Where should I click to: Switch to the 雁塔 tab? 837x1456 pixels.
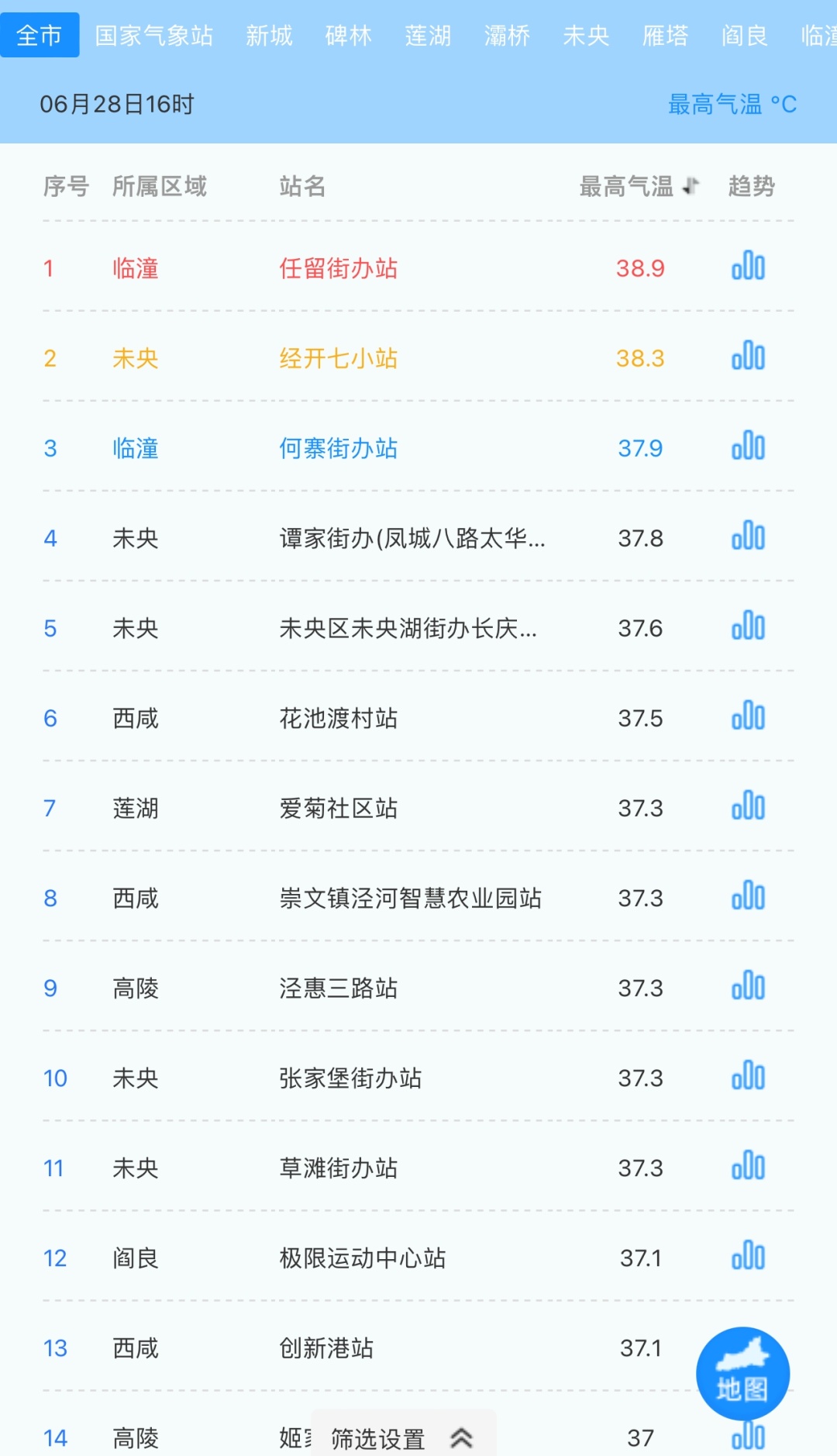[x=663, y=34]
